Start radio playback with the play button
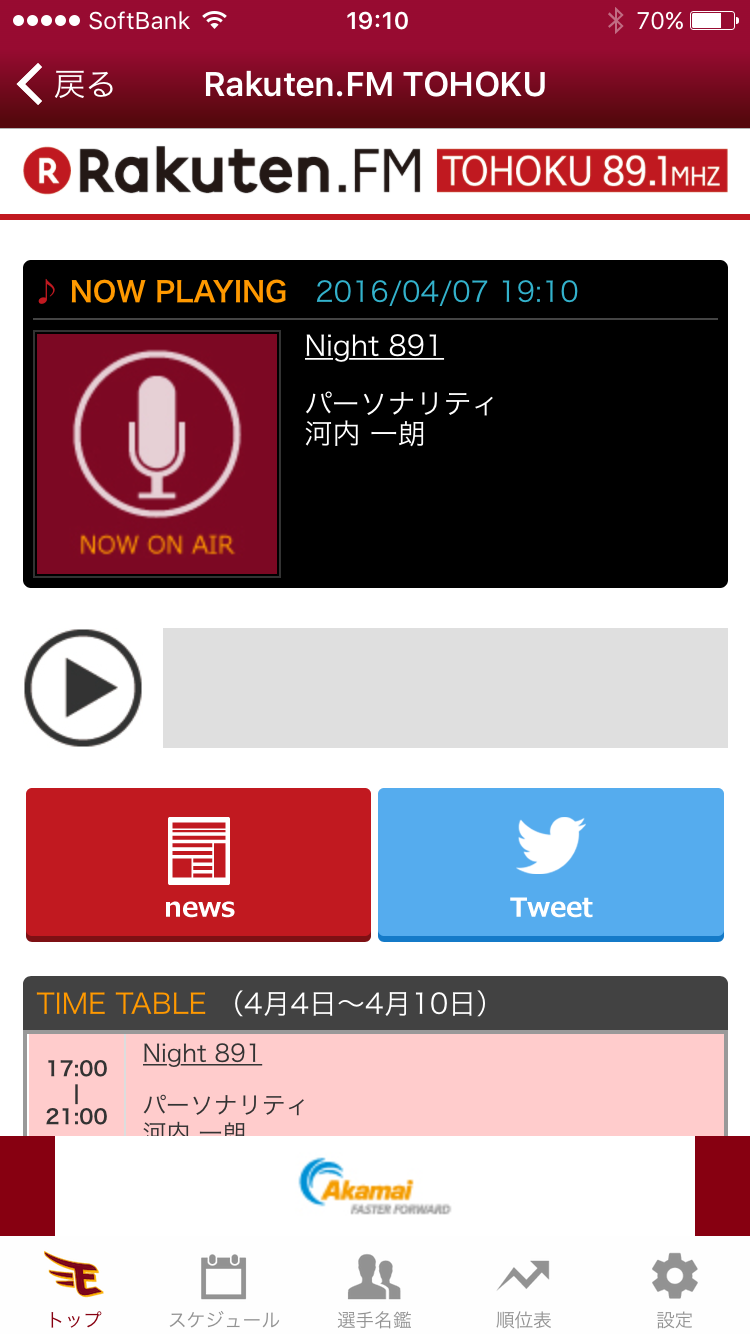Image resolution: width=750 pixels, height=1334 pixels. [83, 688]
